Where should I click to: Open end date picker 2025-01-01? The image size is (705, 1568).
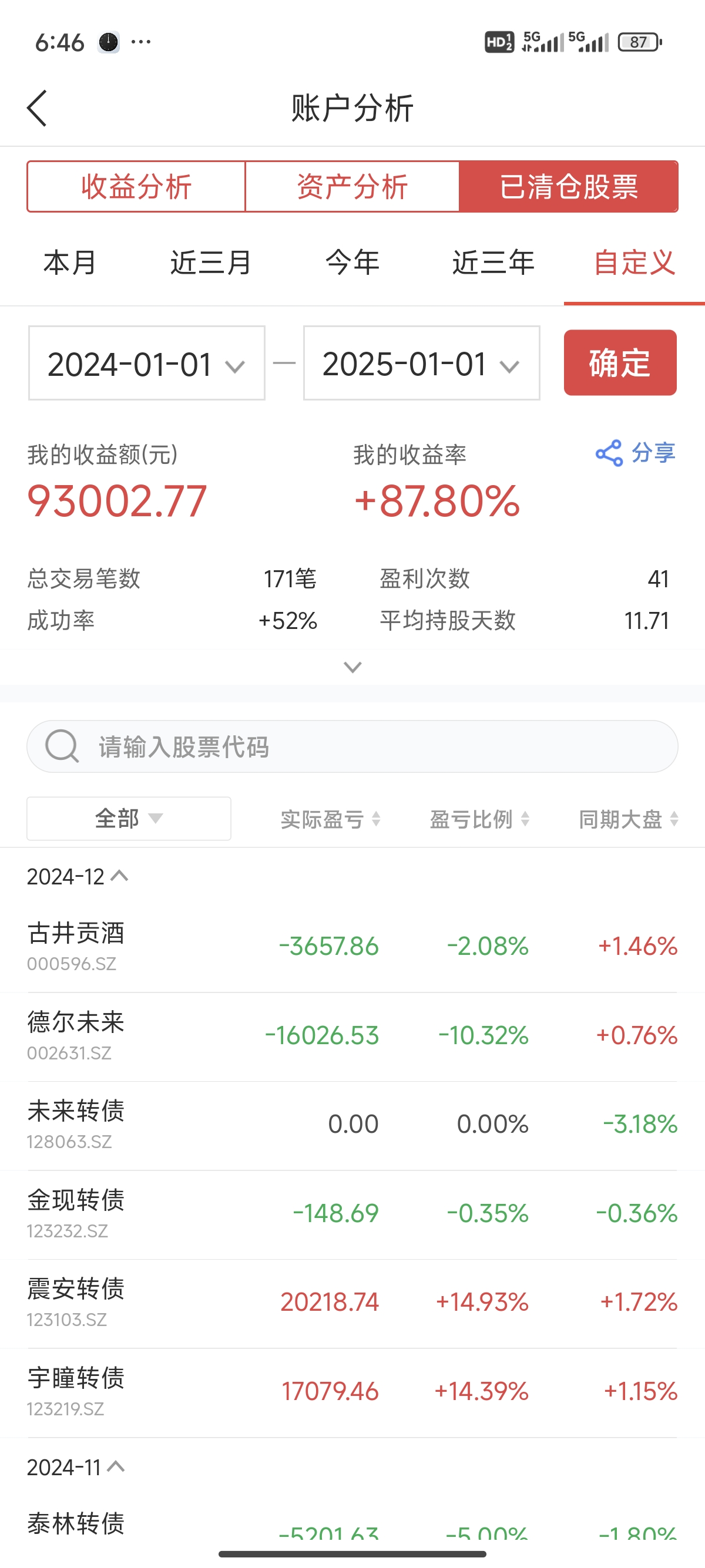click(x=421, y=364)
